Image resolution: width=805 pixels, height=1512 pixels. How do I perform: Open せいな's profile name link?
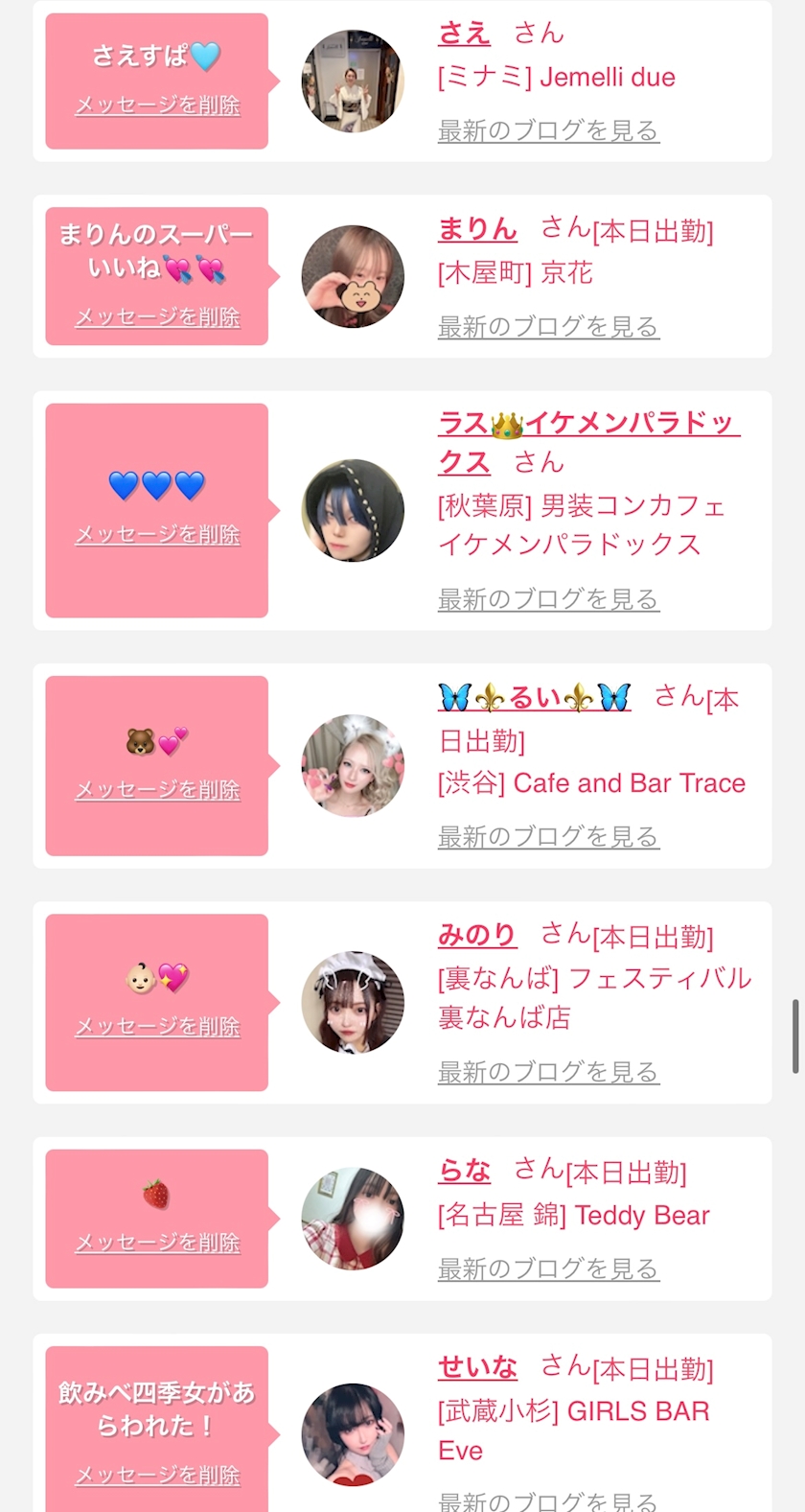click(477, 1367)
